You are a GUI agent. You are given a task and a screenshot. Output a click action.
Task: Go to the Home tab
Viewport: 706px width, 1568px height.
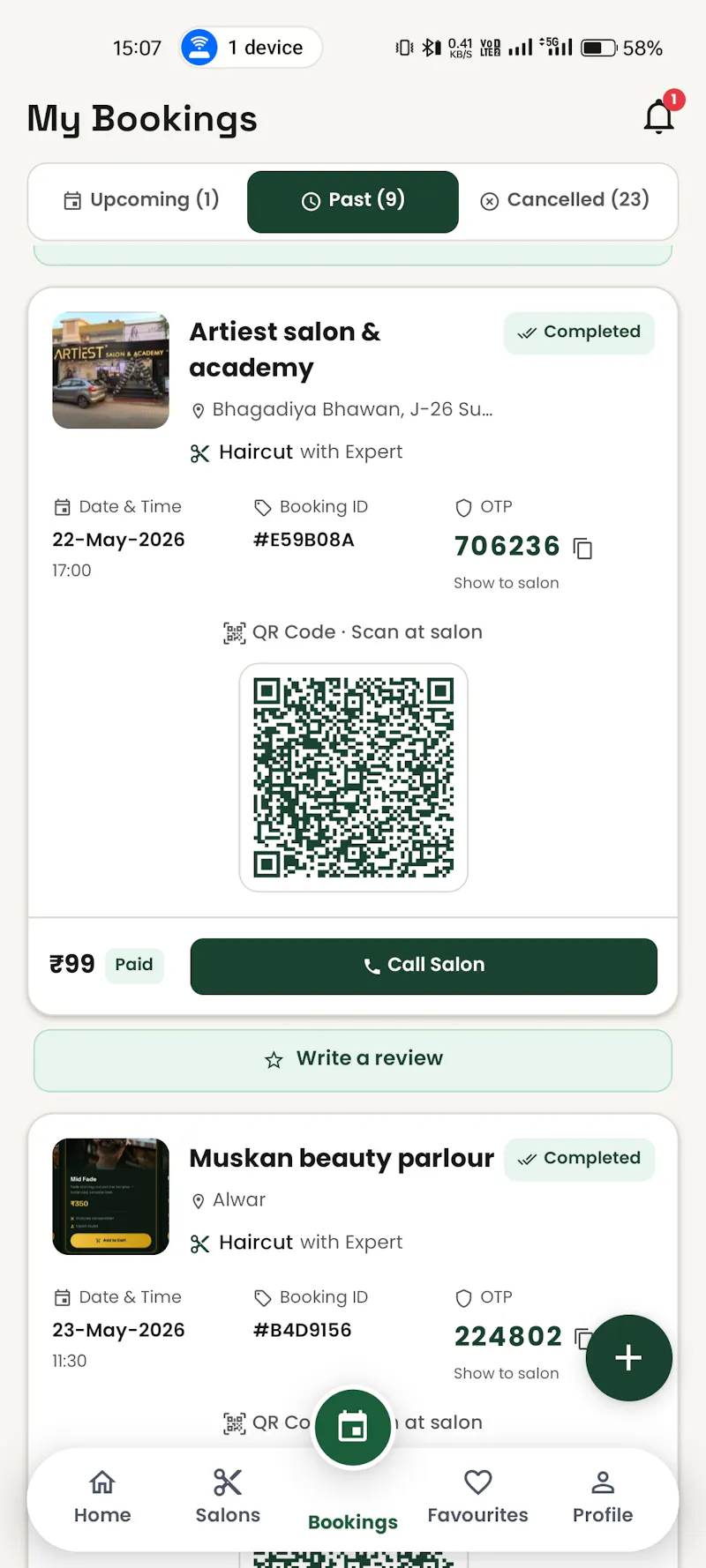pyautogui.click(x=102, y=1497)
